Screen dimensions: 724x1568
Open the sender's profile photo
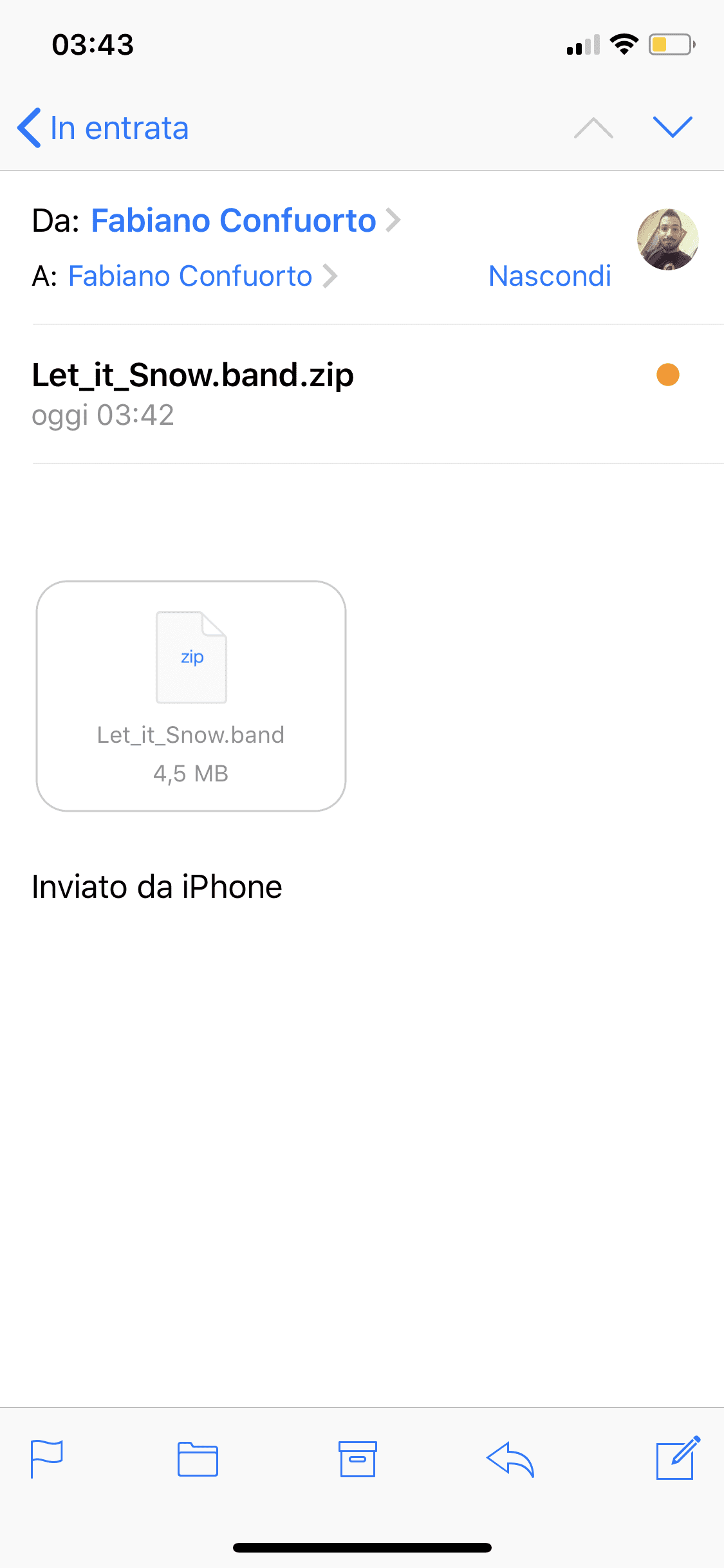667,239
